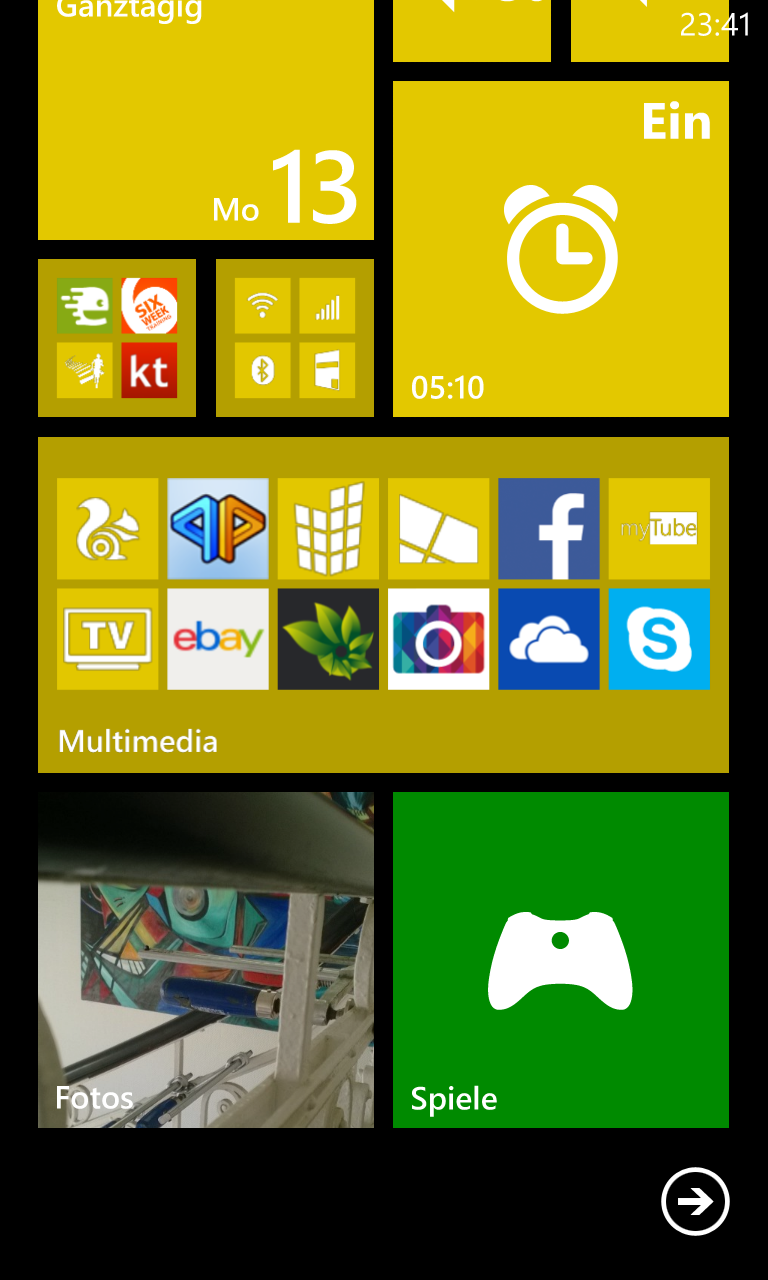Open the TV app
Screen dimensions: 768x1280
point(108,639)
